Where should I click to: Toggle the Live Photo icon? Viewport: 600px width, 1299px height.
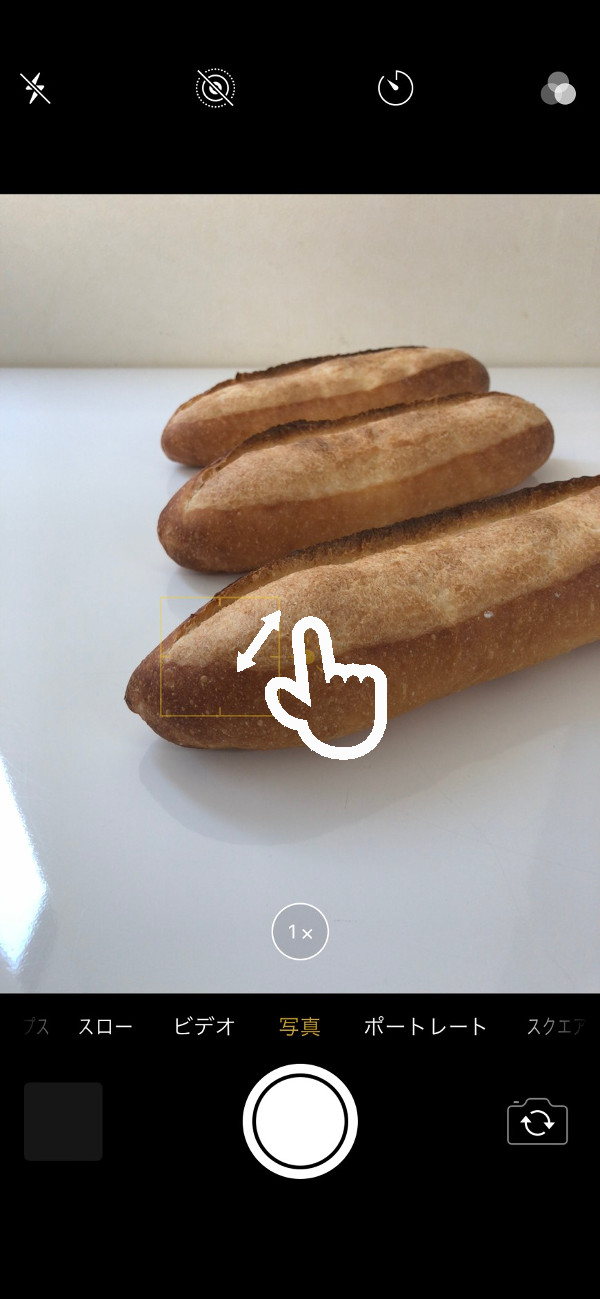click(x=215, y=89)
